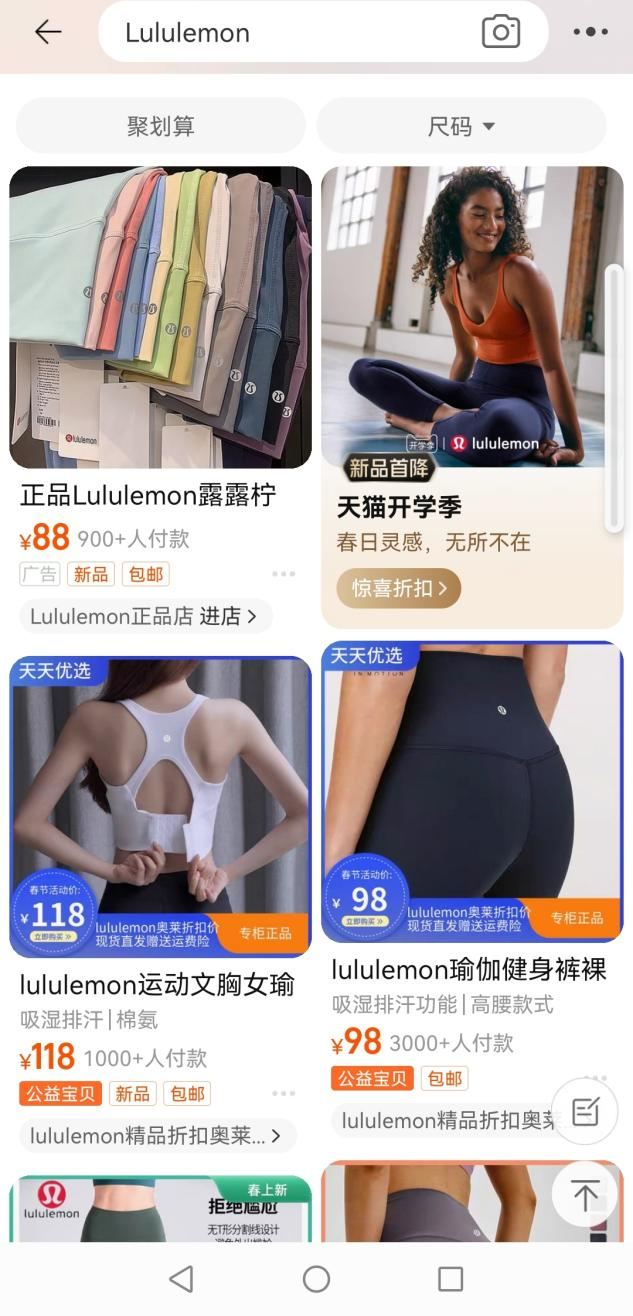Open the 正品Lululemon露露柠 product card
Image resolution: width=633 pixels, height=1316 pixels.
click(160, 318)
